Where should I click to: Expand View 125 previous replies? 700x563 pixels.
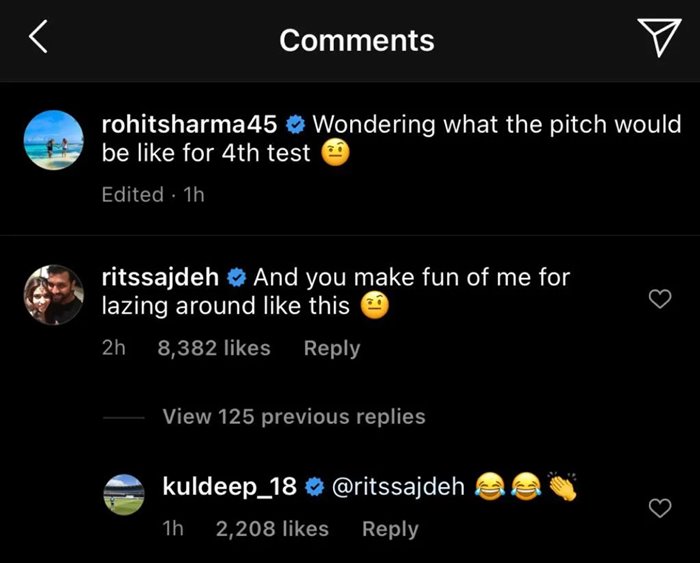pos(294,416)
